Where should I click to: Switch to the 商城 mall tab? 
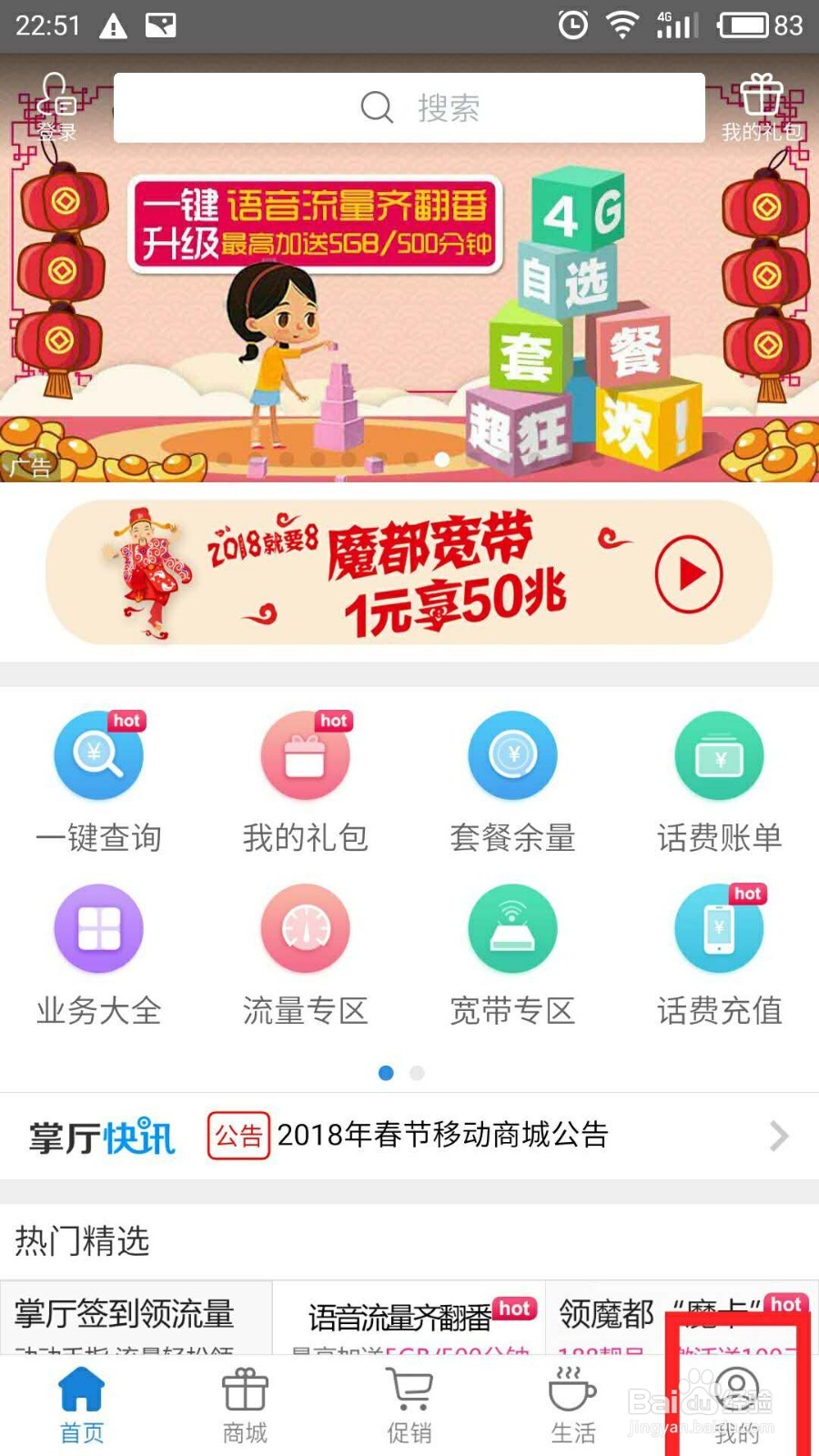point(242,1406)
